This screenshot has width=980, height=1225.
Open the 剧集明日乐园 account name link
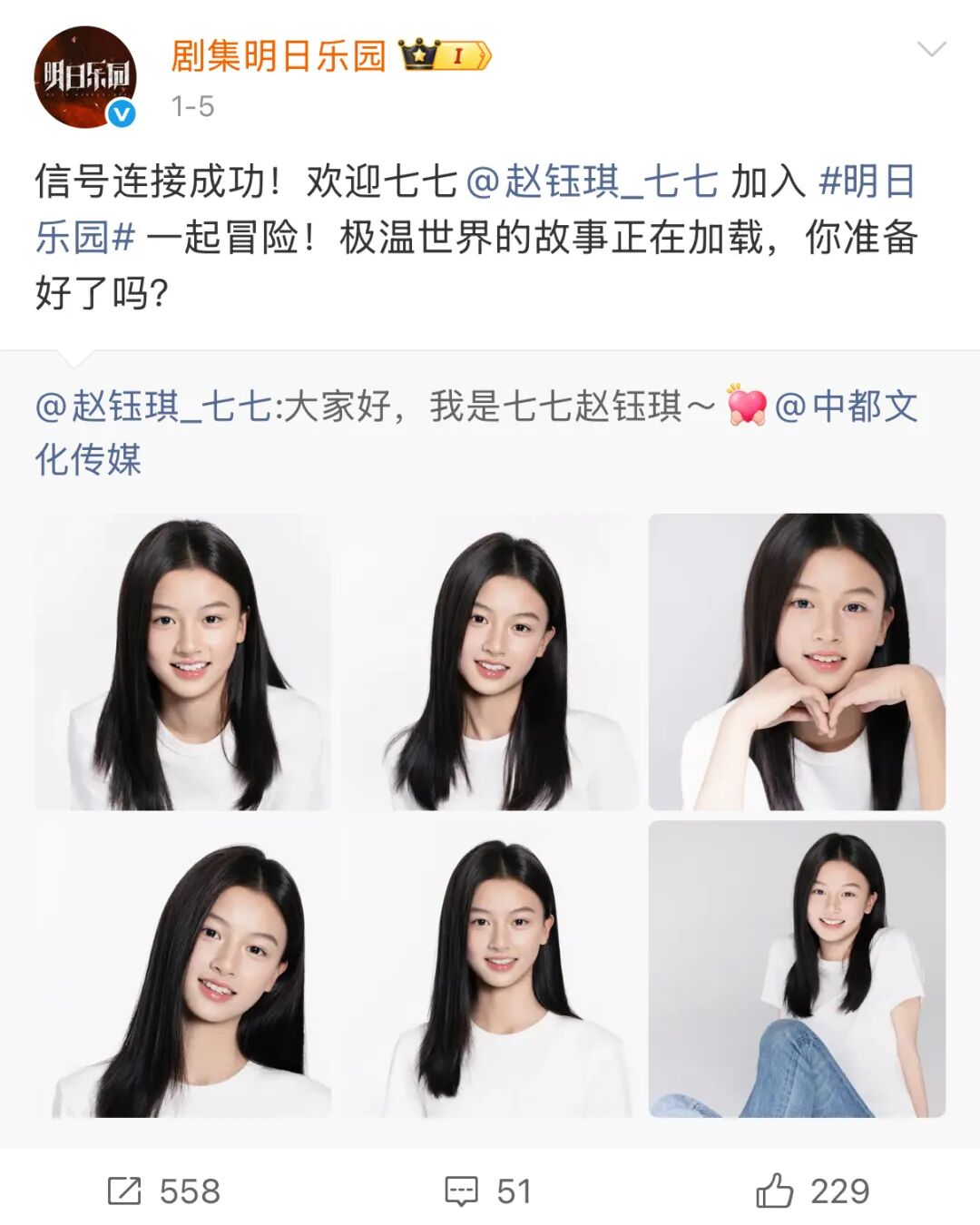pos(279,56)
